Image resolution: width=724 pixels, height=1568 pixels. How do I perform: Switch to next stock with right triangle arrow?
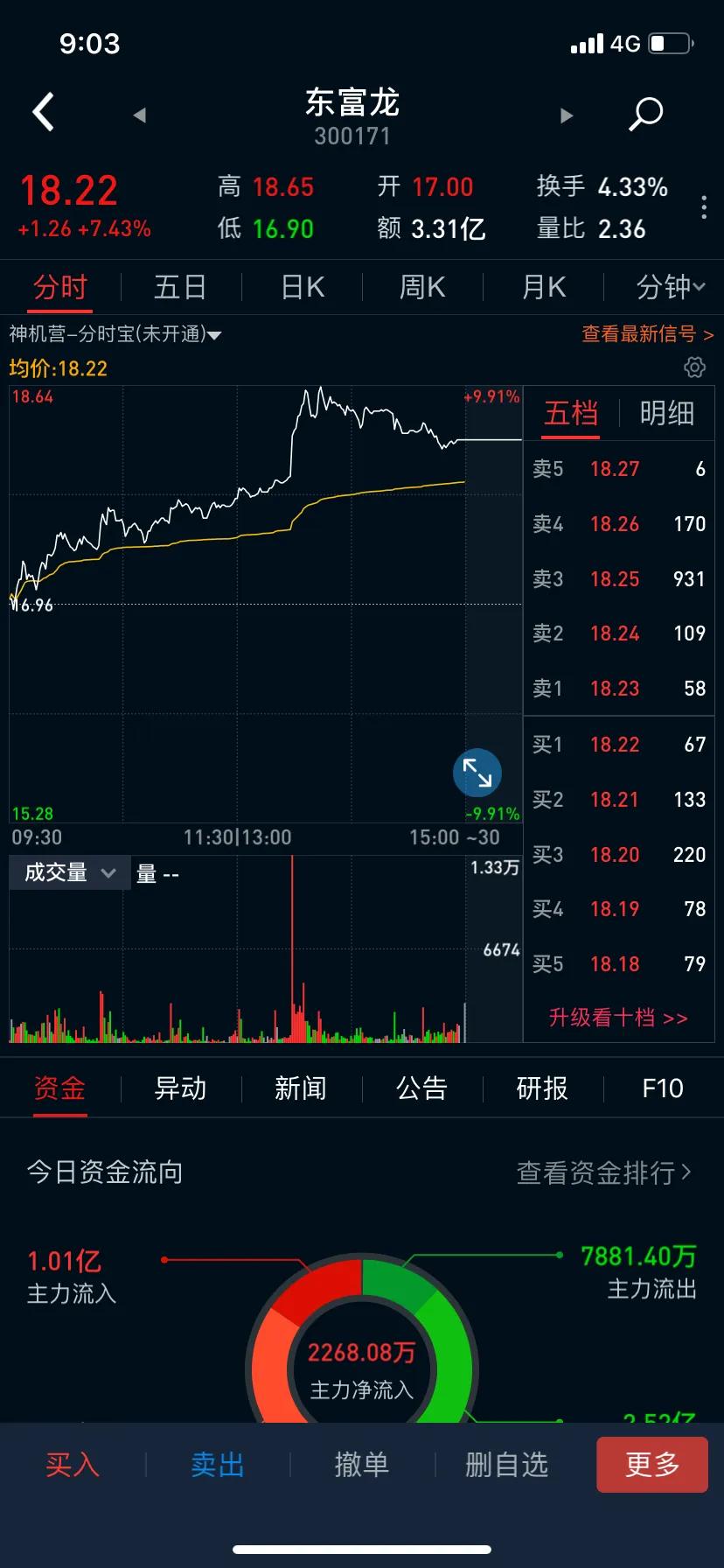click(x=567, y=115)
